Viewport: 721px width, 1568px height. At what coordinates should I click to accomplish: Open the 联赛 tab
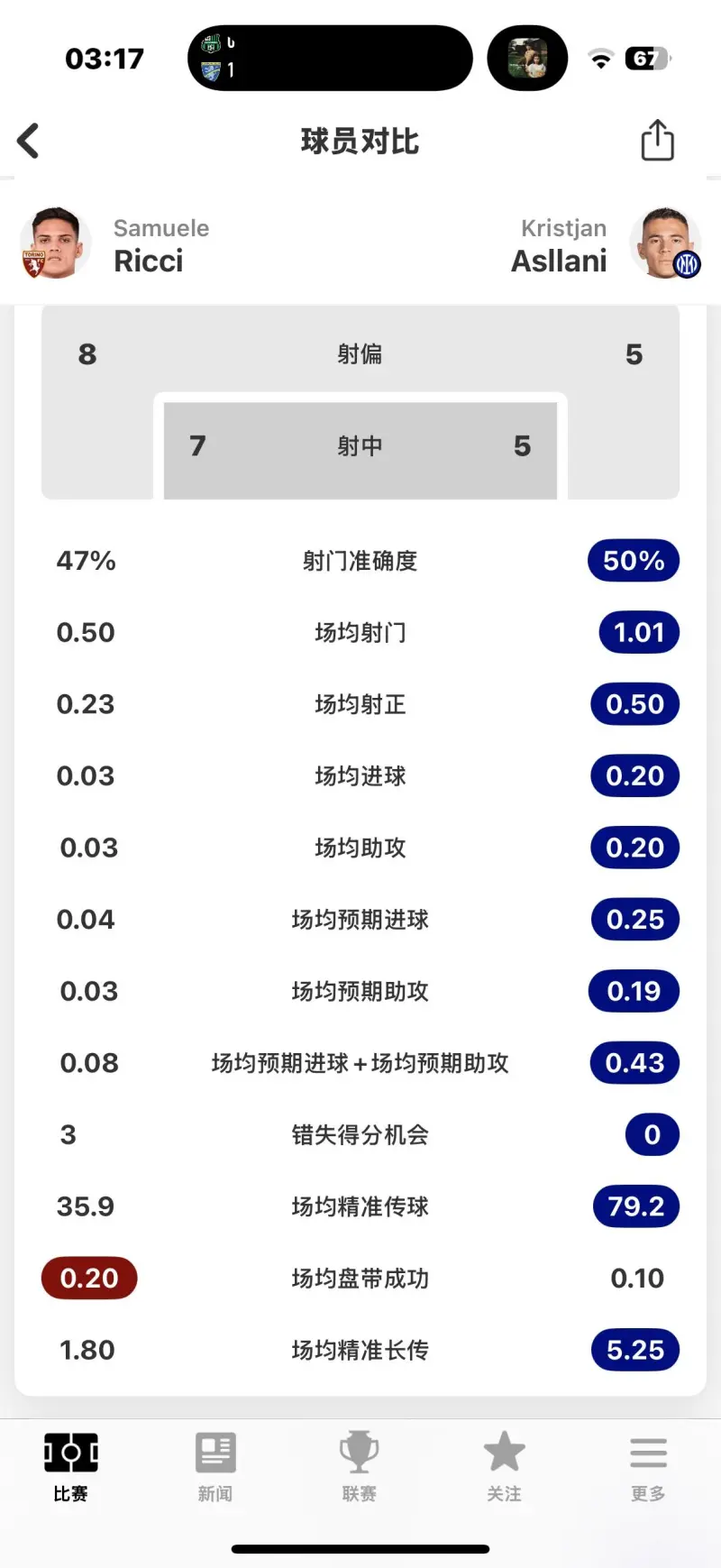[360, 1467]
